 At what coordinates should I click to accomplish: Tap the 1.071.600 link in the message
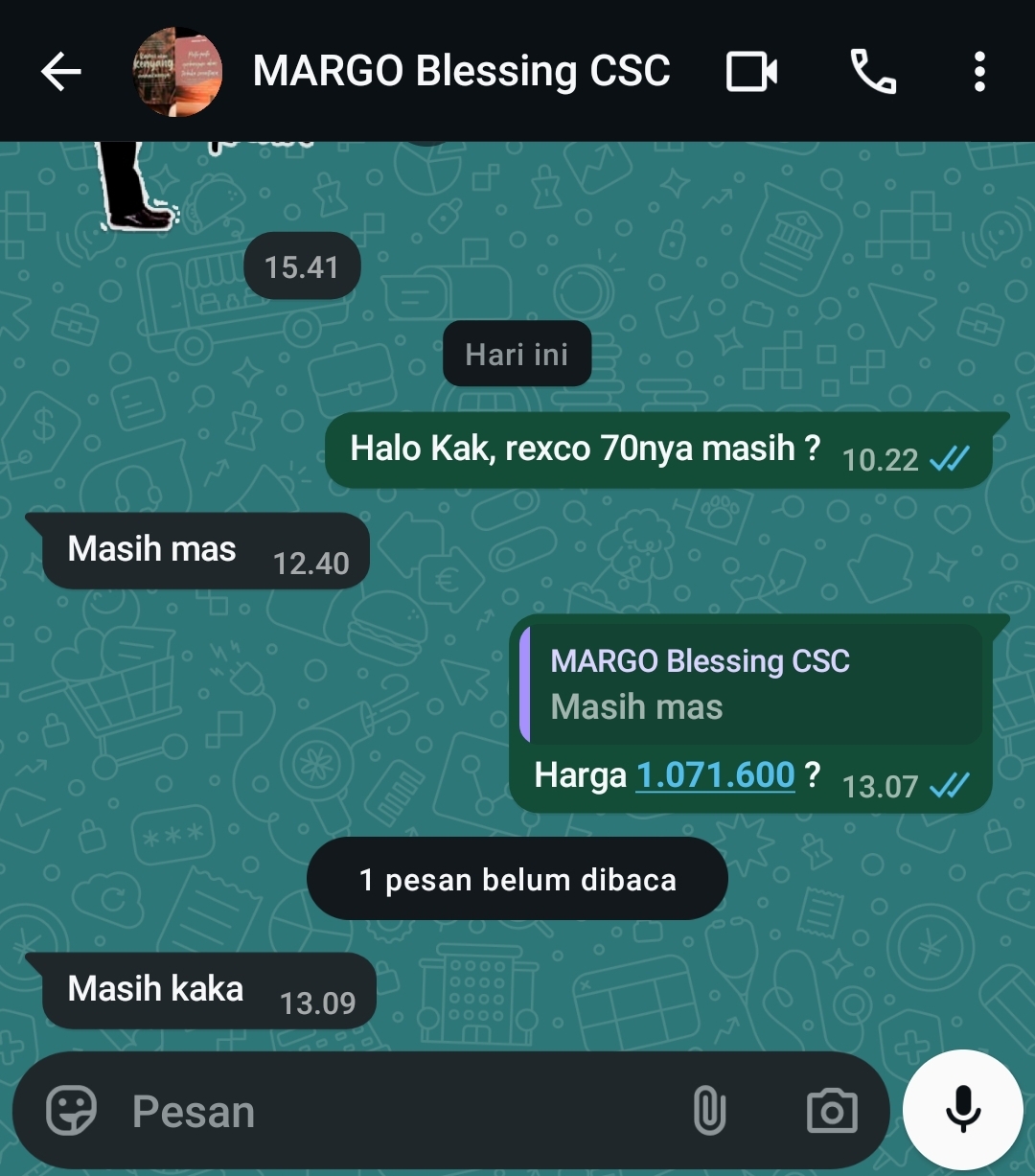(715, 774)
